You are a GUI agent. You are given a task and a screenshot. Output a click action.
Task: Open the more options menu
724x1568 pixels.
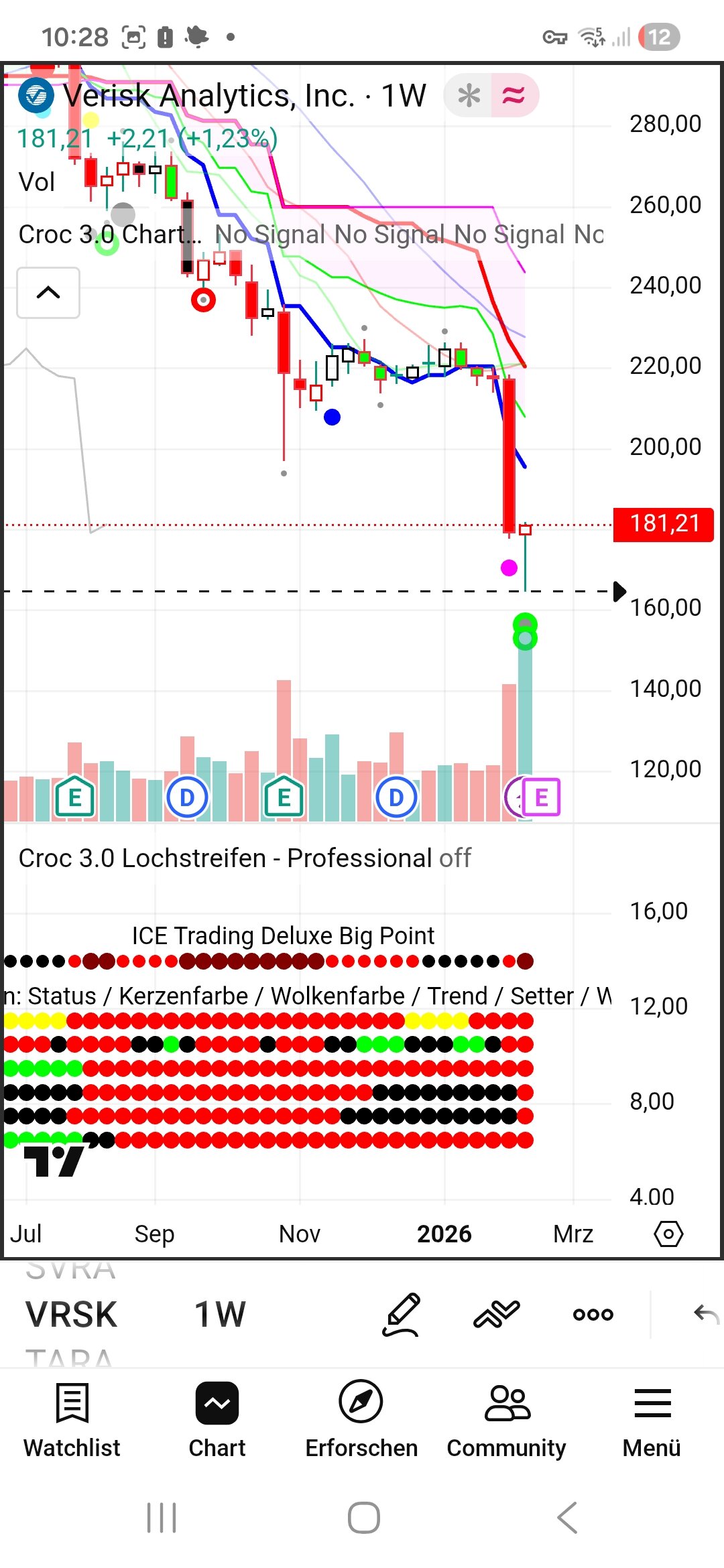coord(593,1314)
